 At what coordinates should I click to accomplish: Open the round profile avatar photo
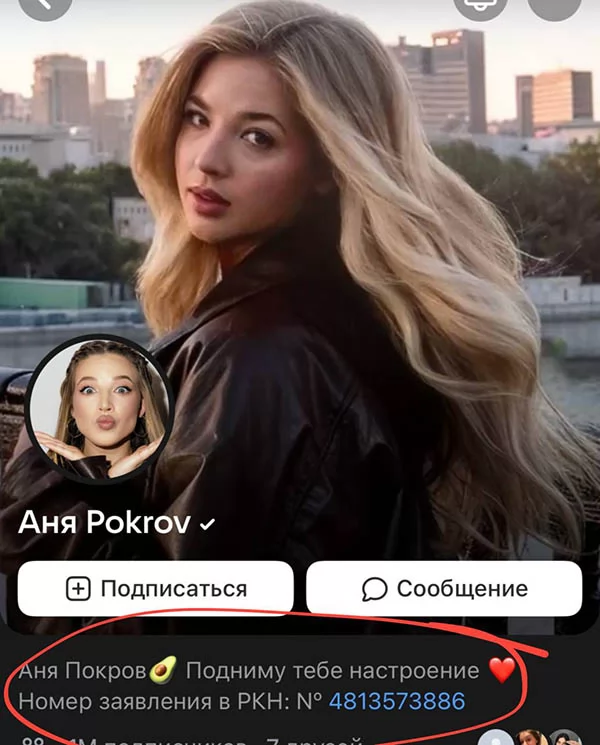[x=99, y=409]
